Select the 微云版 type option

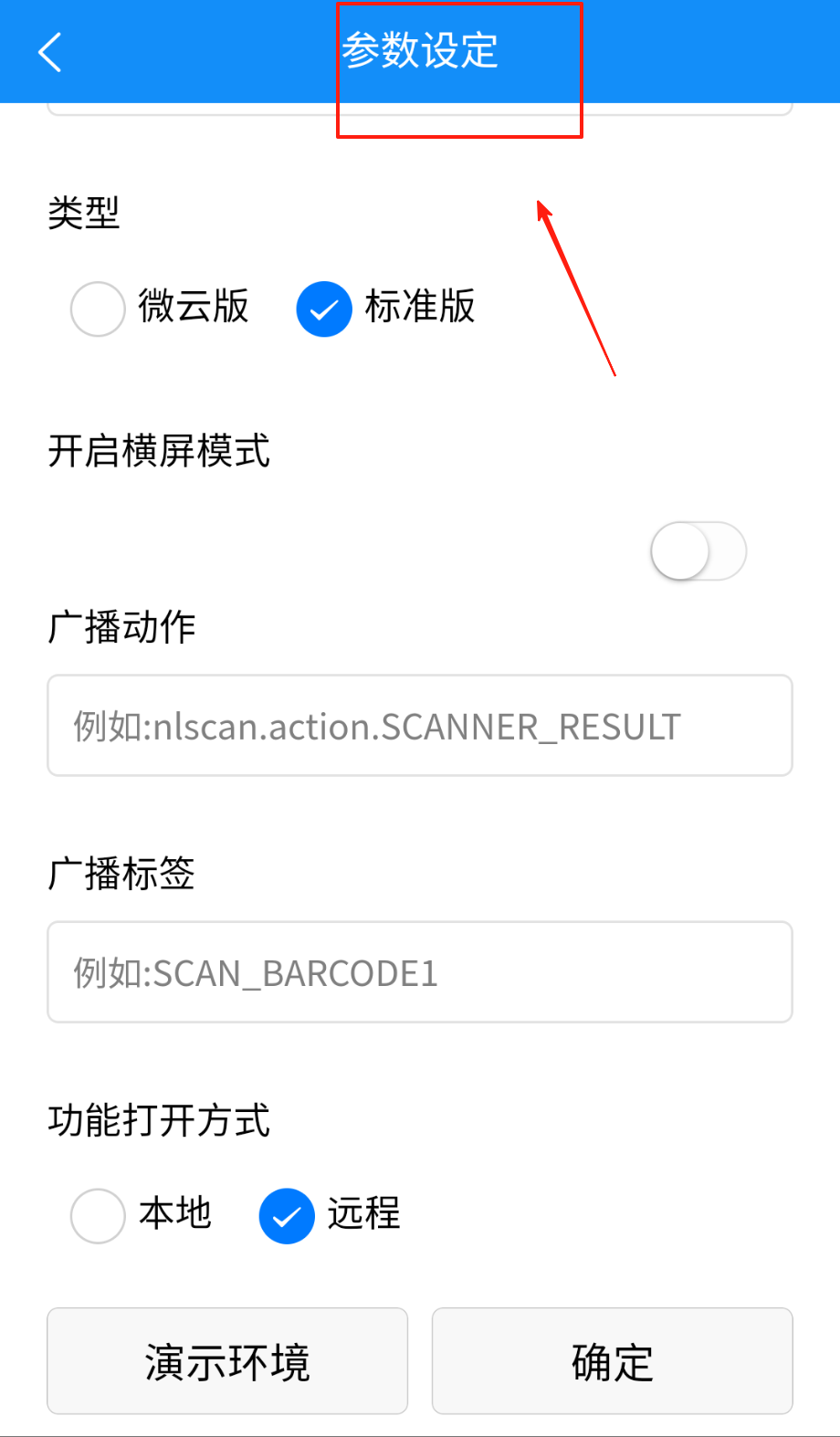click(x=99, y=309)
